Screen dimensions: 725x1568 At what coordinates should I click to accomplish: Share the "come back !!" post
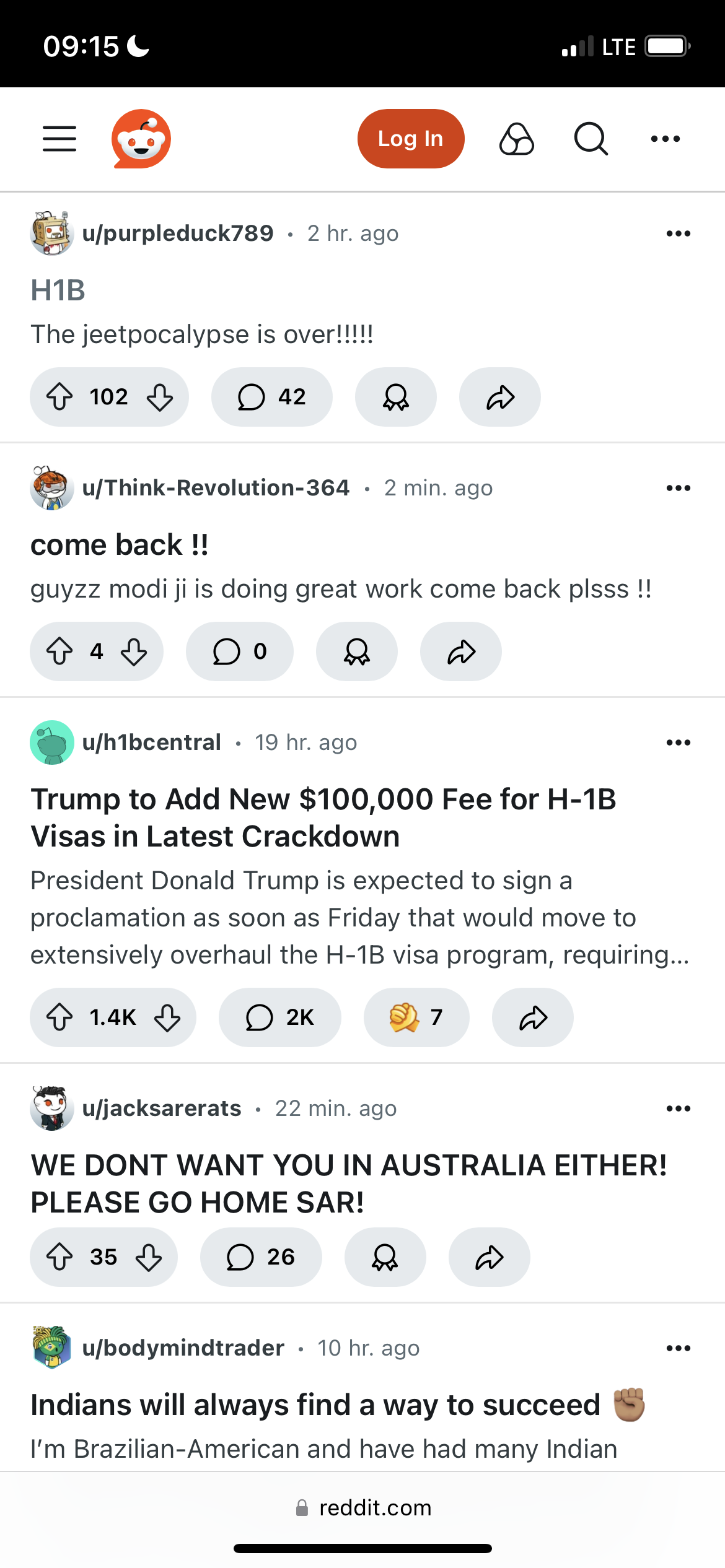point(461,651)
